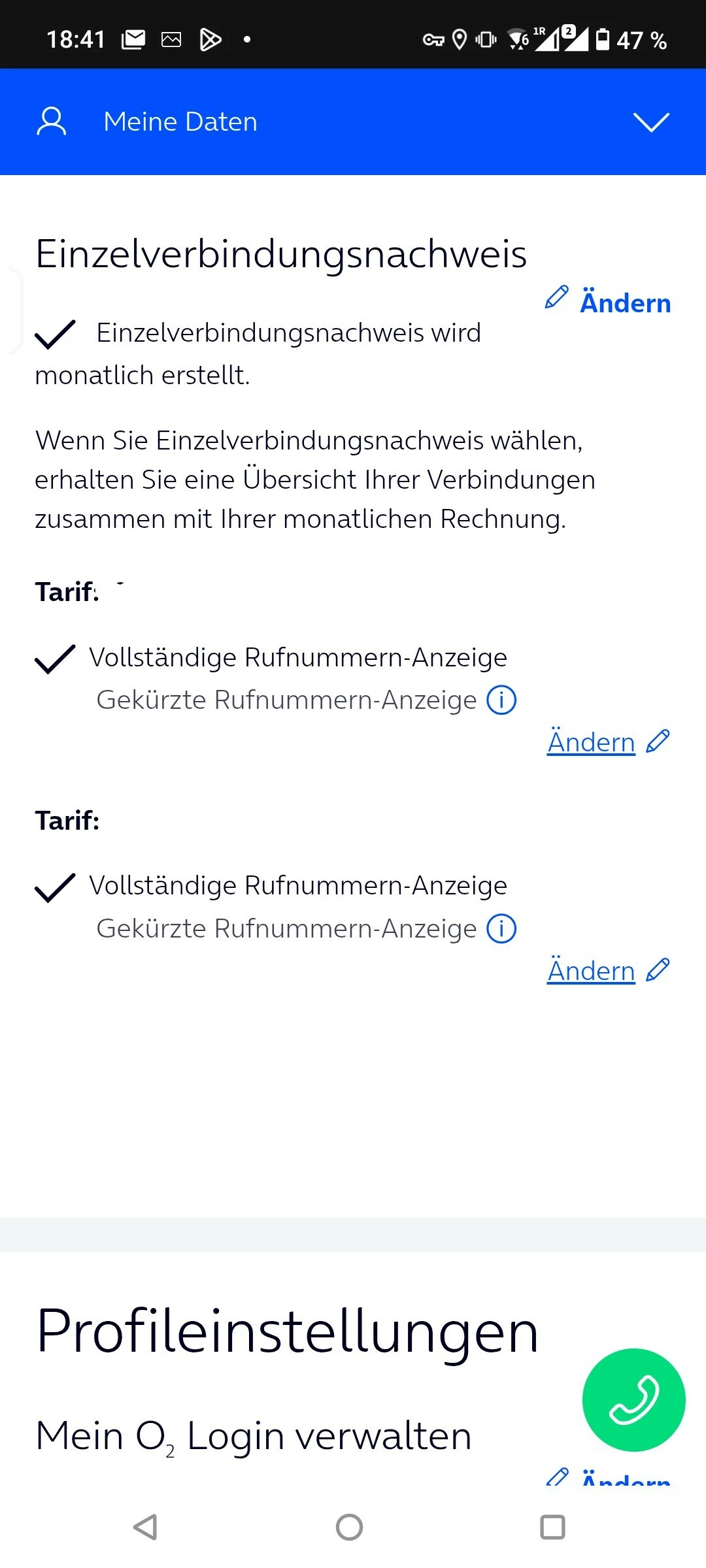706x1568 pixels.
Task: Edit Mein O2 Login verwalten via Ändern
Action: [609, 1478]
